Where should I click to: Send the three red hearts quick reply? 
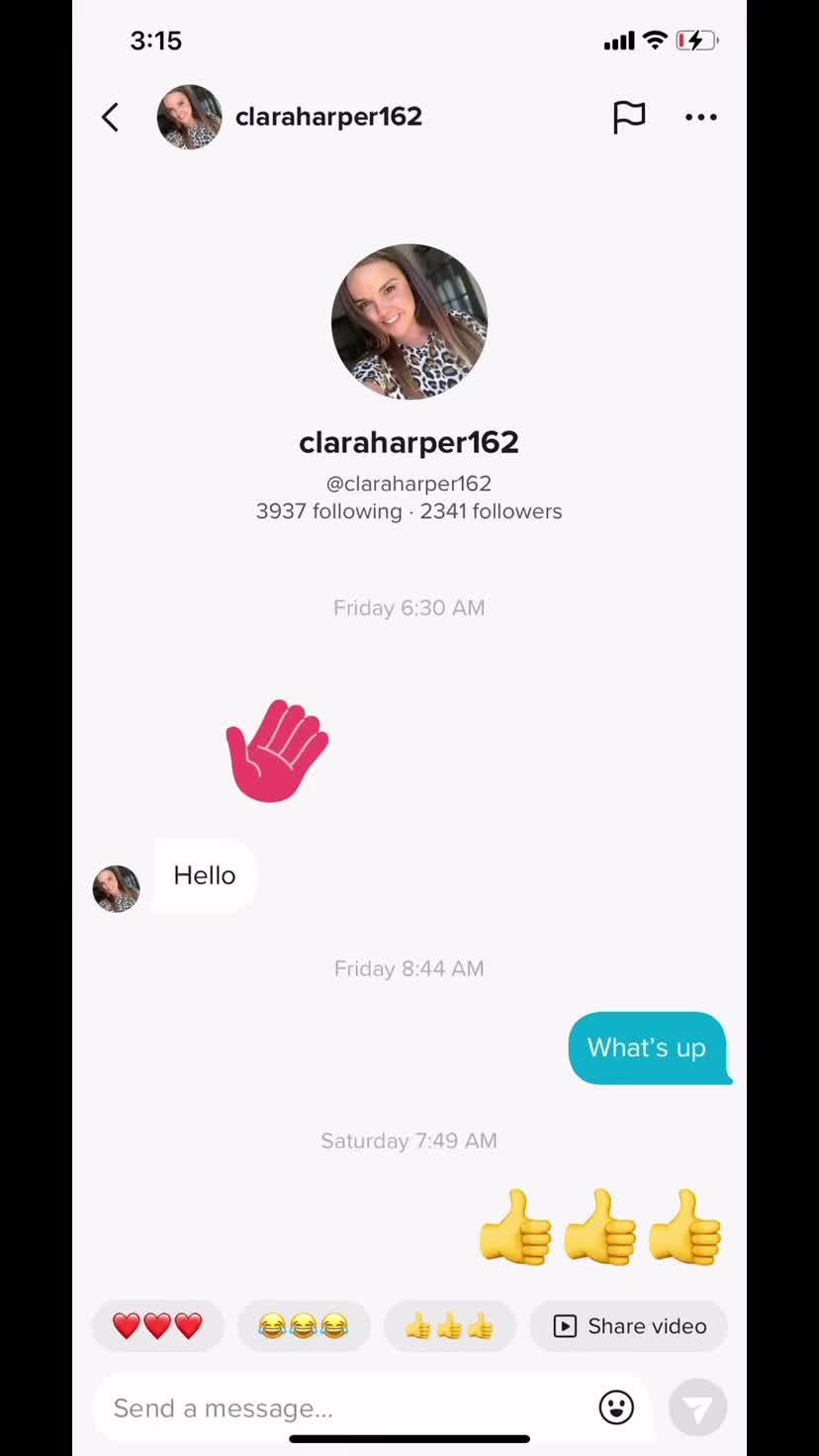click(x=157, y=1325)
